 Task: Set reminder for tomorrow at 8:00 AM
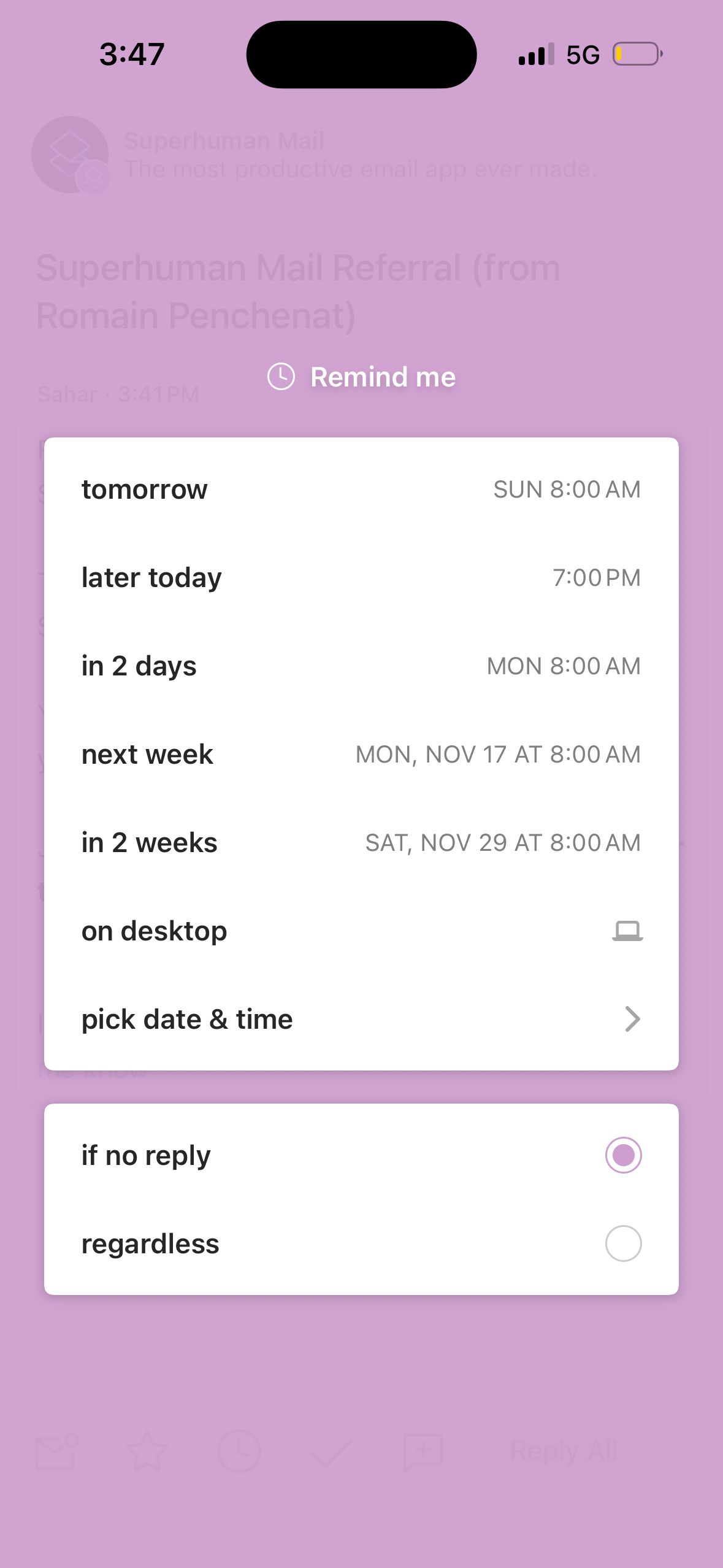361,490
